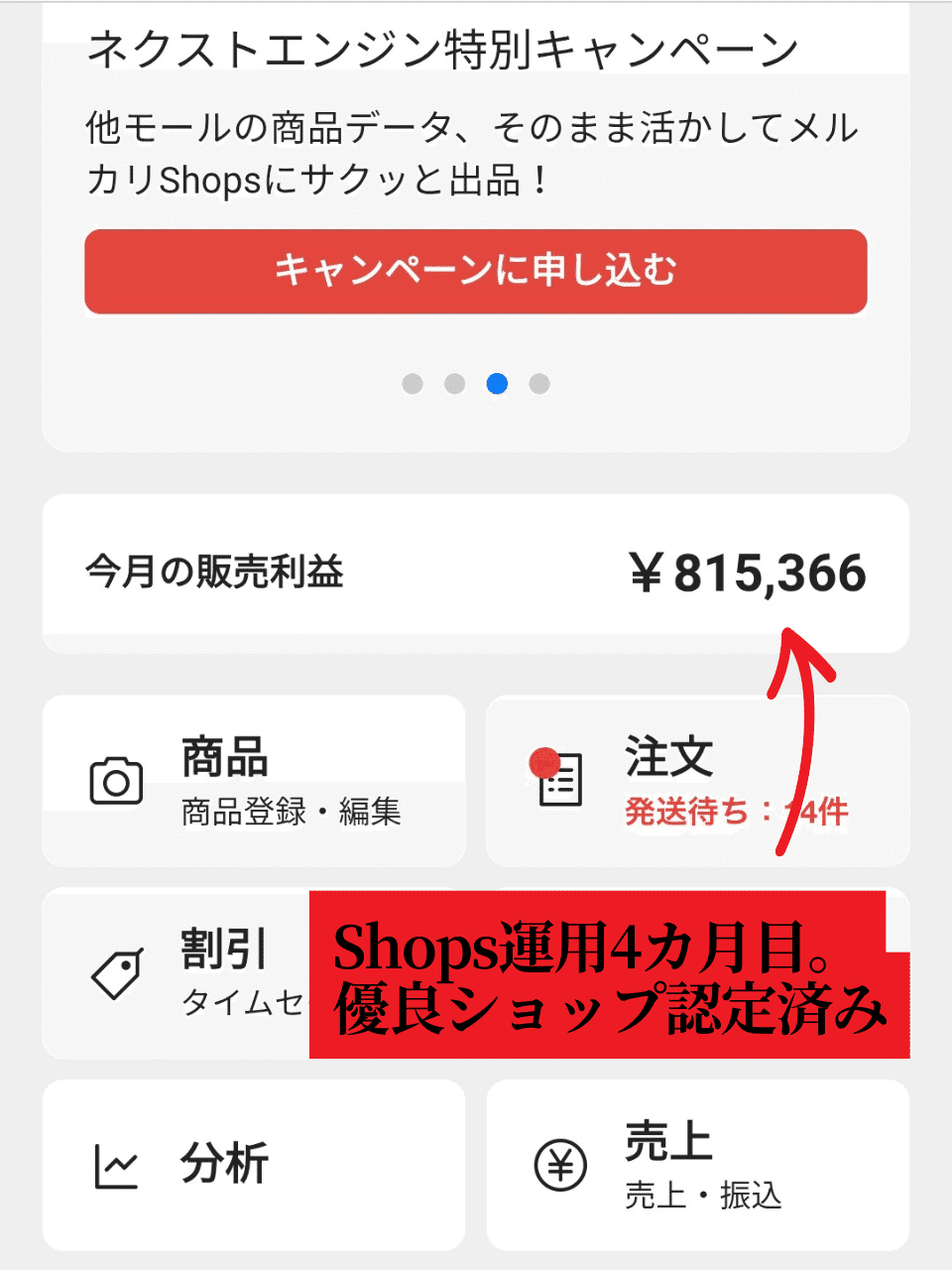The height and width of the screenshot is (1270, 952).
Task: Open product editing via the 商品 camera icon
Action: point(116,783)
